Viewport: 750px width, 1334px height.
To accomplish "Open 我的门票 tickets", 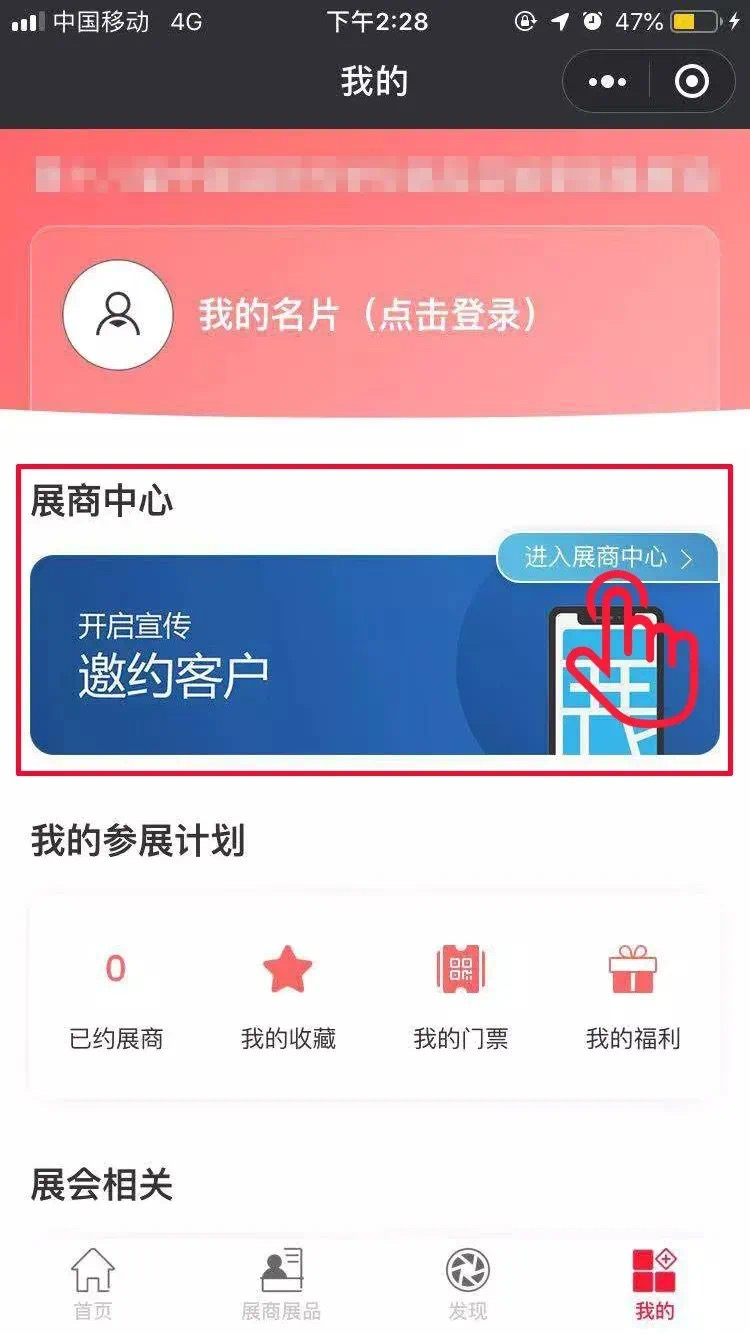I will coord(461,1000).
